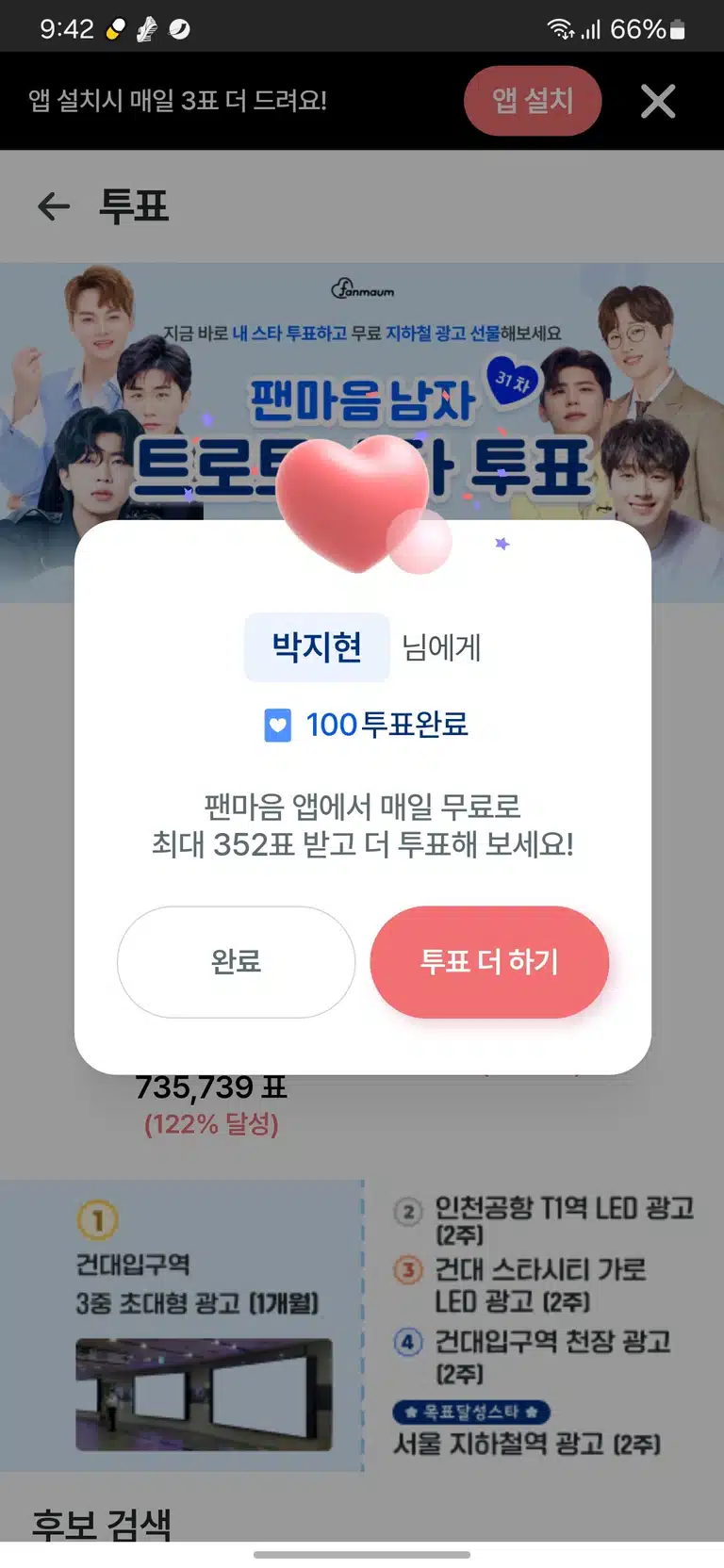Dismiss the app install banner
This screenshot has width=724, height=1568.
click(658, 101)
